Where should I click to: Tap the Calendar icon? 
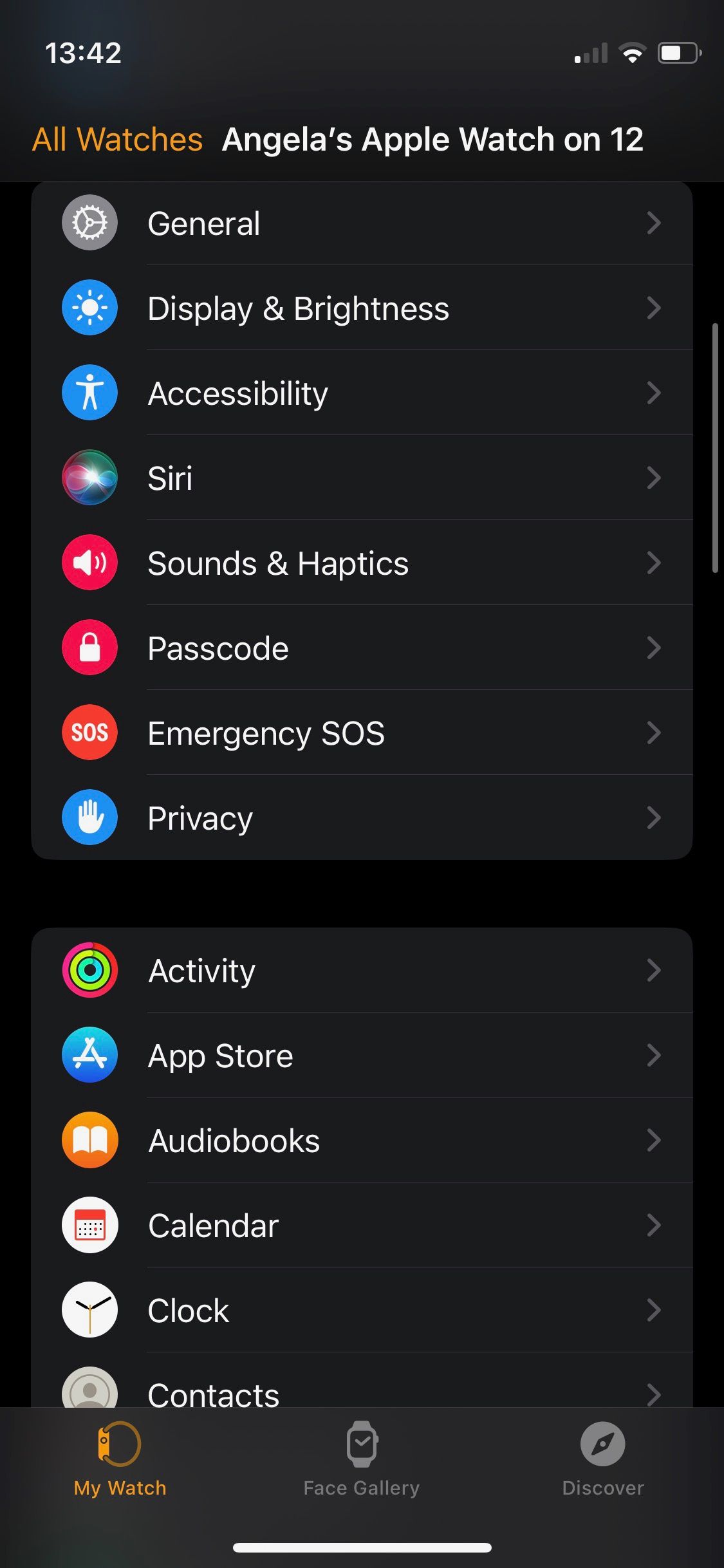89,1225
